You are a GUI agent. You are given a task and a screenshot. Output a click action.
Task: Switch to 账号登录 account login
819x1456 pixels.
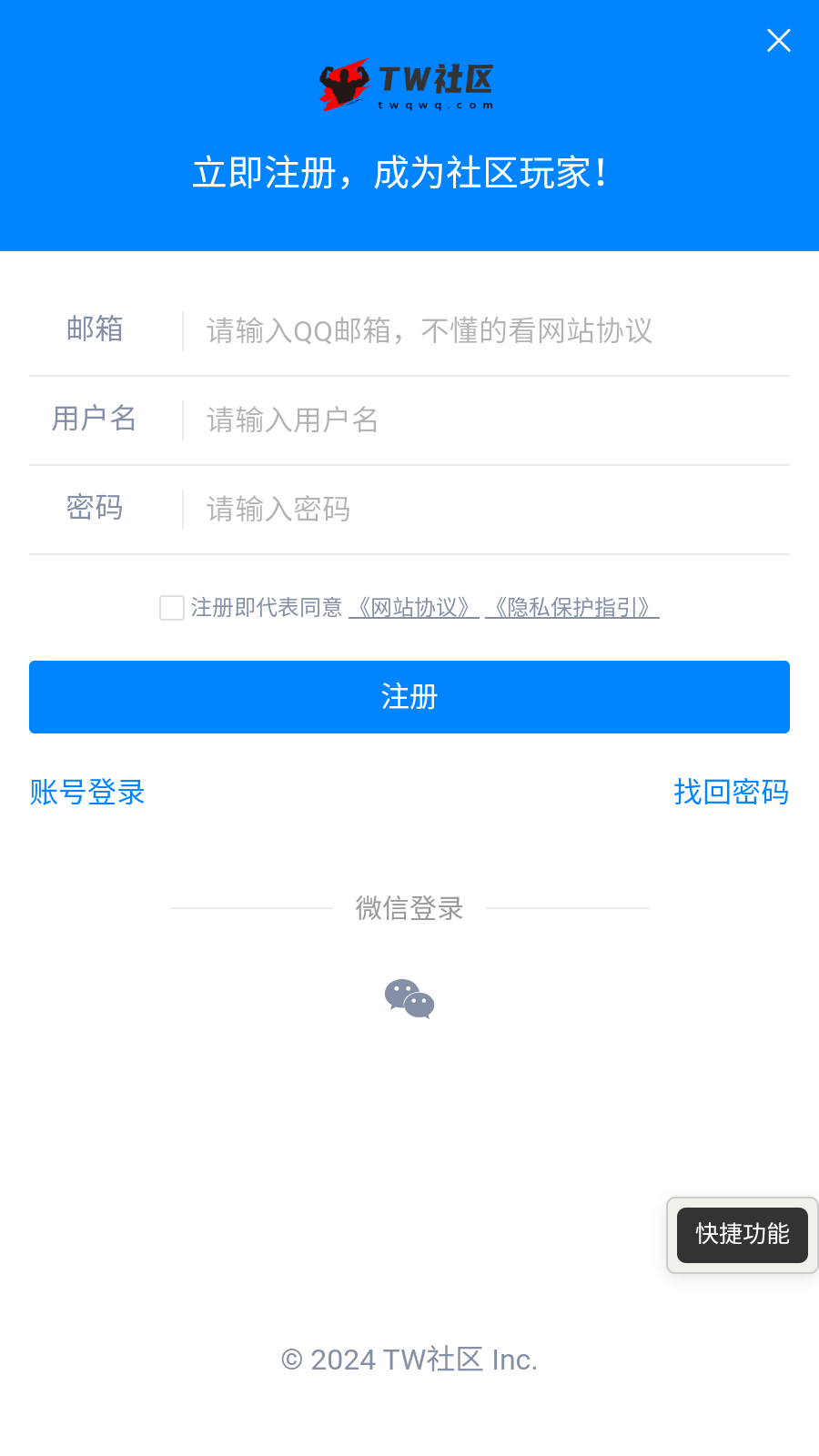86,793
